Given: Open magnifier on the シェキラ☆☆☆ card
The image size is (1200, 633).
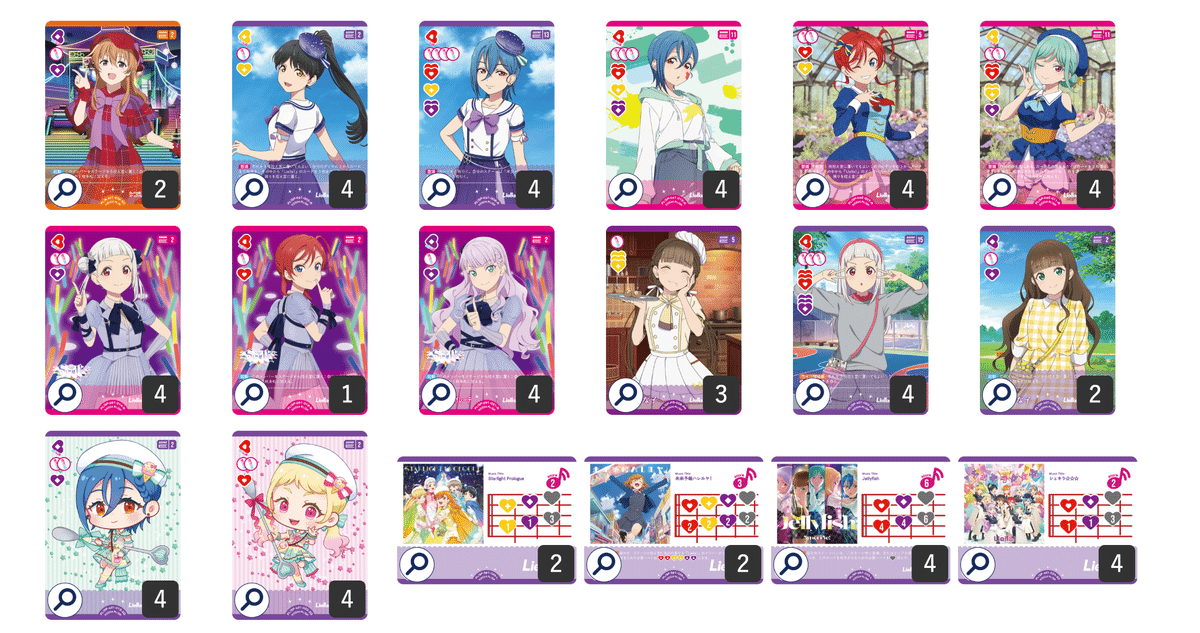Looking at the screenshot, I should (978, 565).
